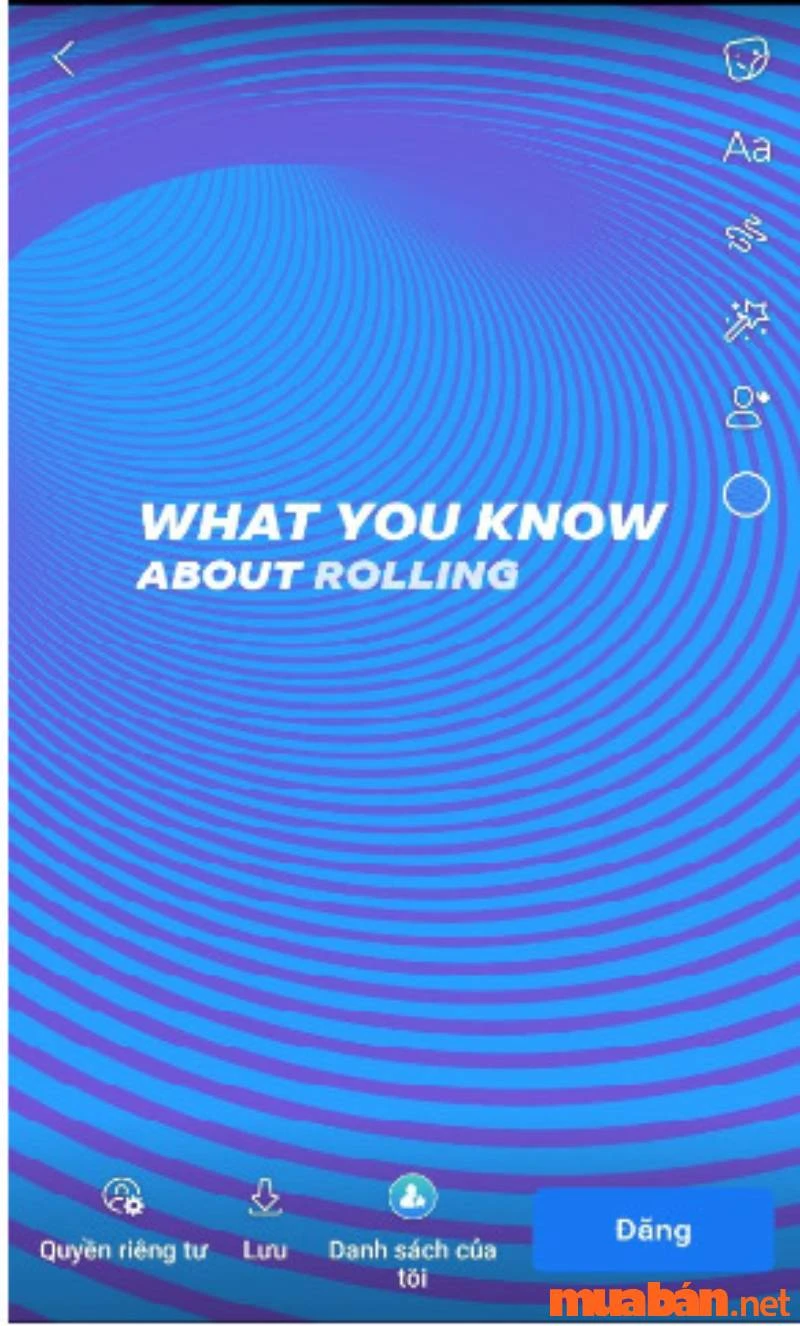
Task: Open the circle color picker
Action: coord(746,494)
